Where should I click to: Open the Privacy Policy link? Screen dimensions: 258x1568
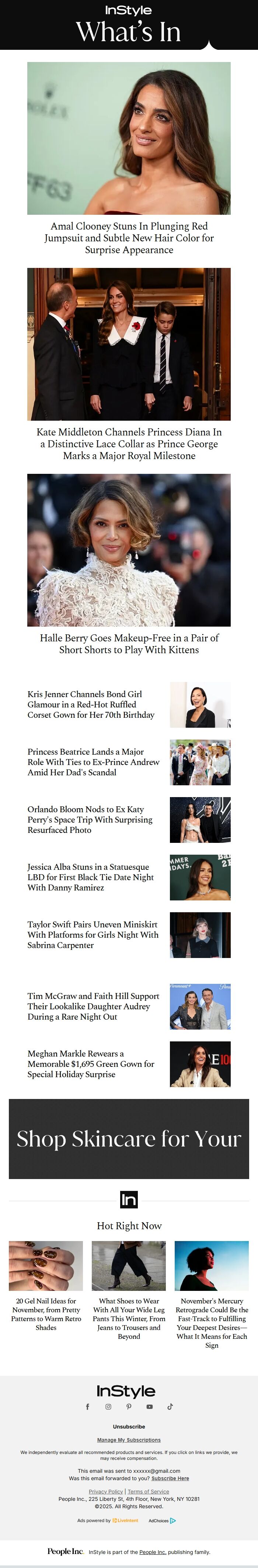[x=106, y=1491]
